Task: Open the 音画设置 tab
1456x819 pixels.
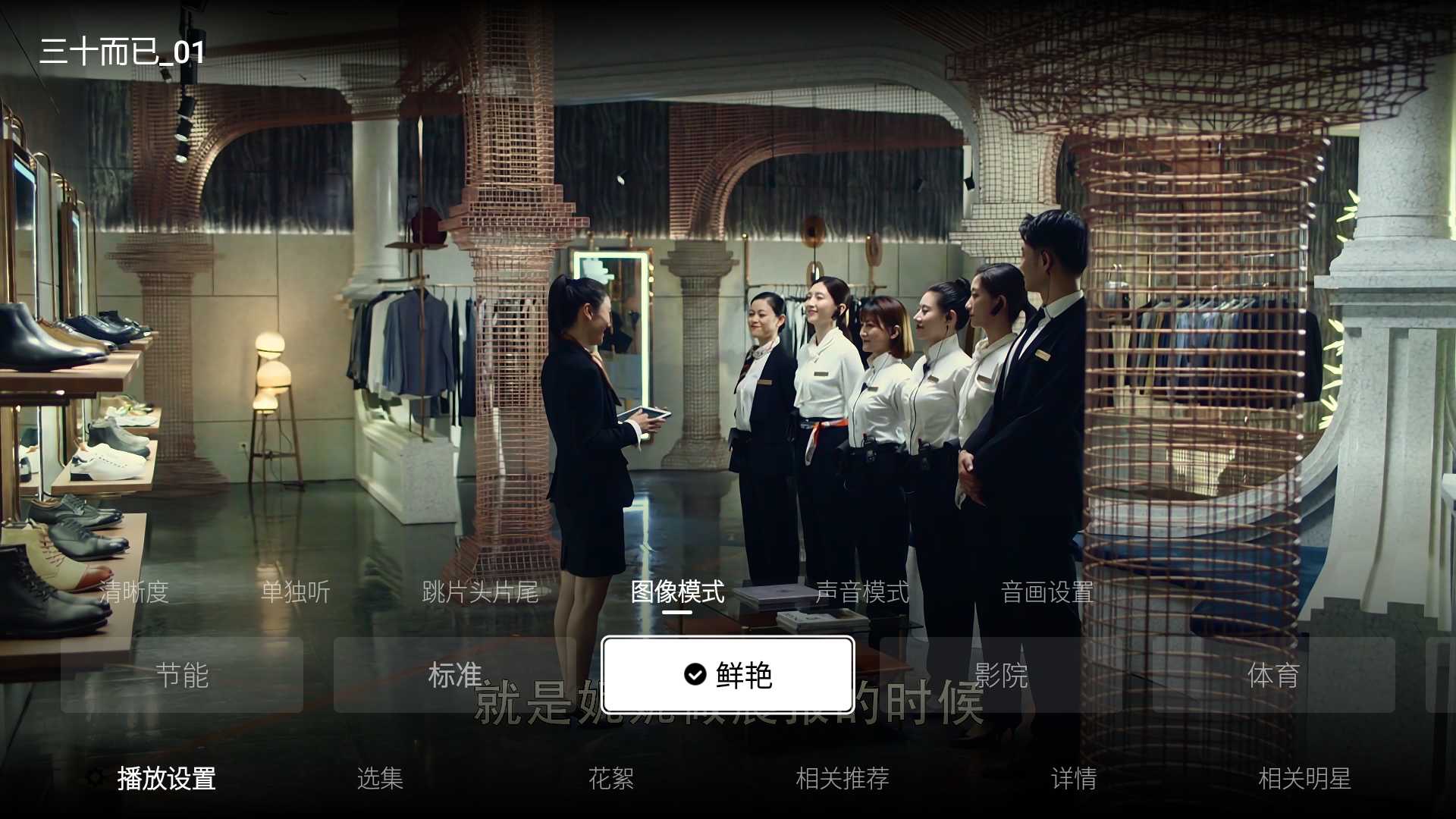Action: [x=1047, y=592]
